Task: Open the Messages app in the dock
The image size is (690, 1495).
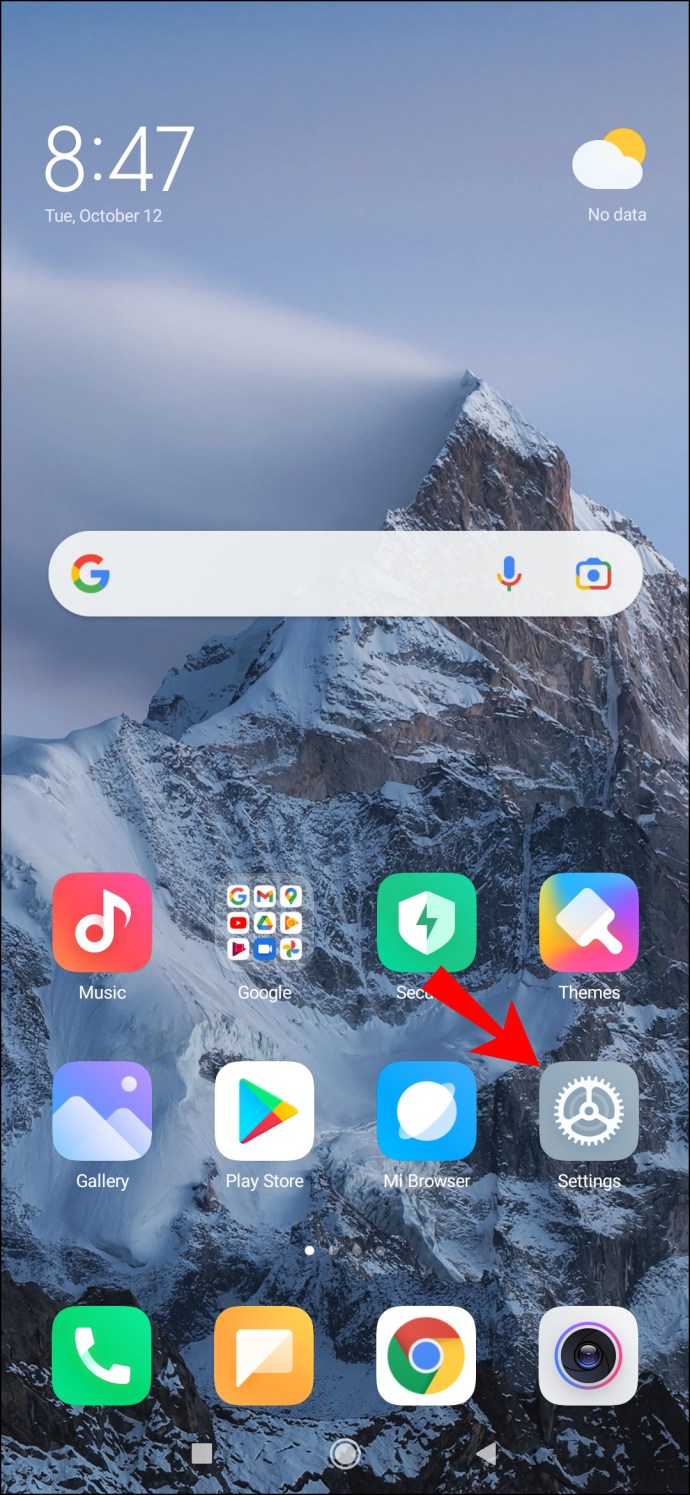Action: (264, 1355)
